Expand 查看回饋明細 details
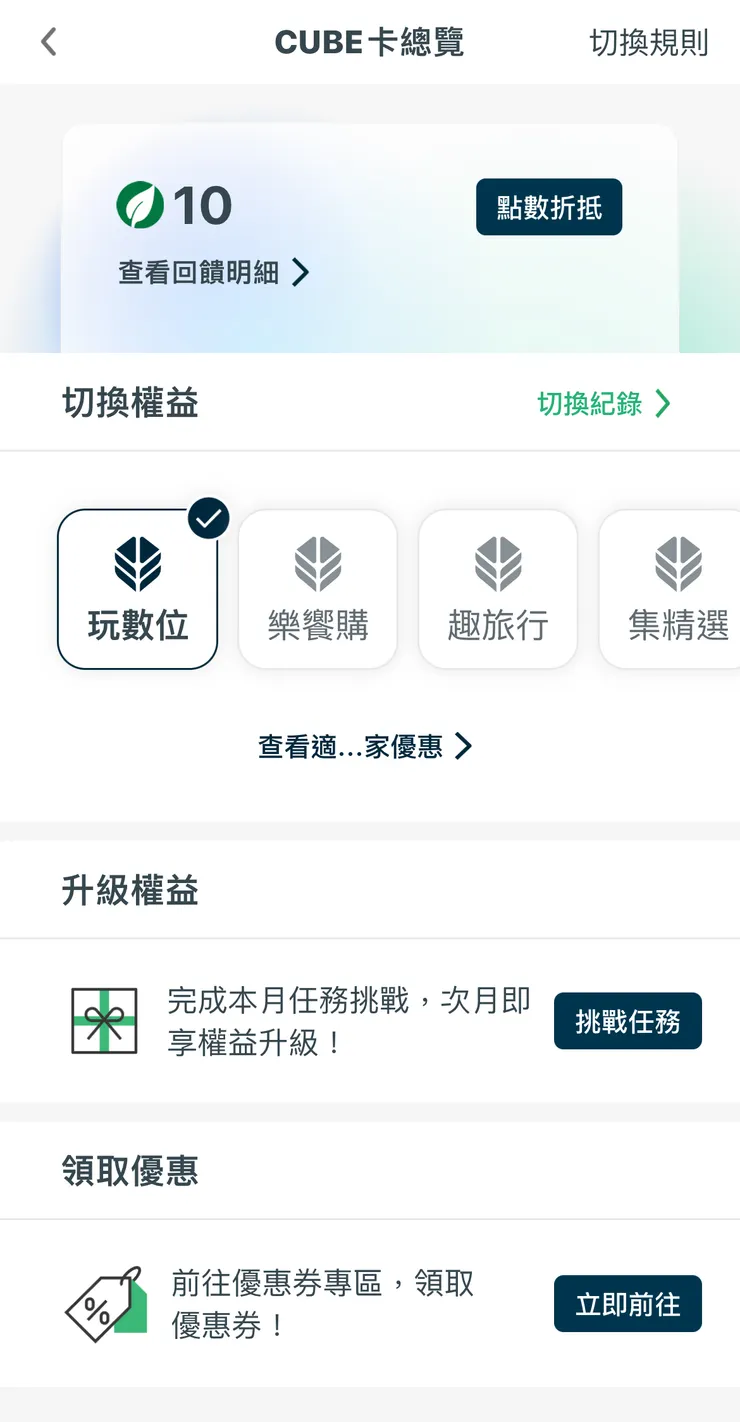The height and width of the screenshot is (1422, 740). coord(212,273)
